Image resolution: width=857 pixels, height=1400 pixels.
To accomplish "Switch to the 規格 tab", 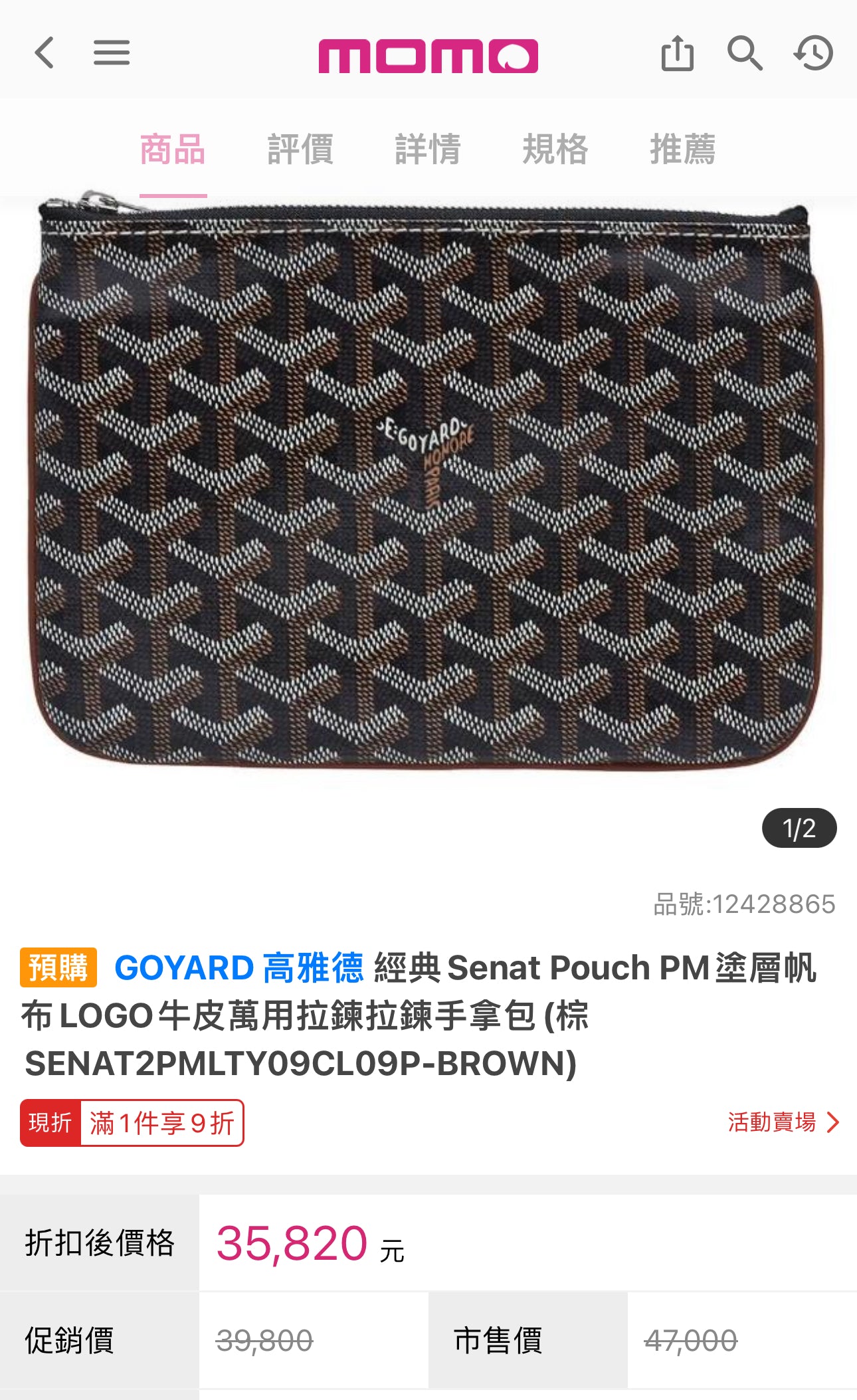I will pyautogui.click(x=555, y=149).
